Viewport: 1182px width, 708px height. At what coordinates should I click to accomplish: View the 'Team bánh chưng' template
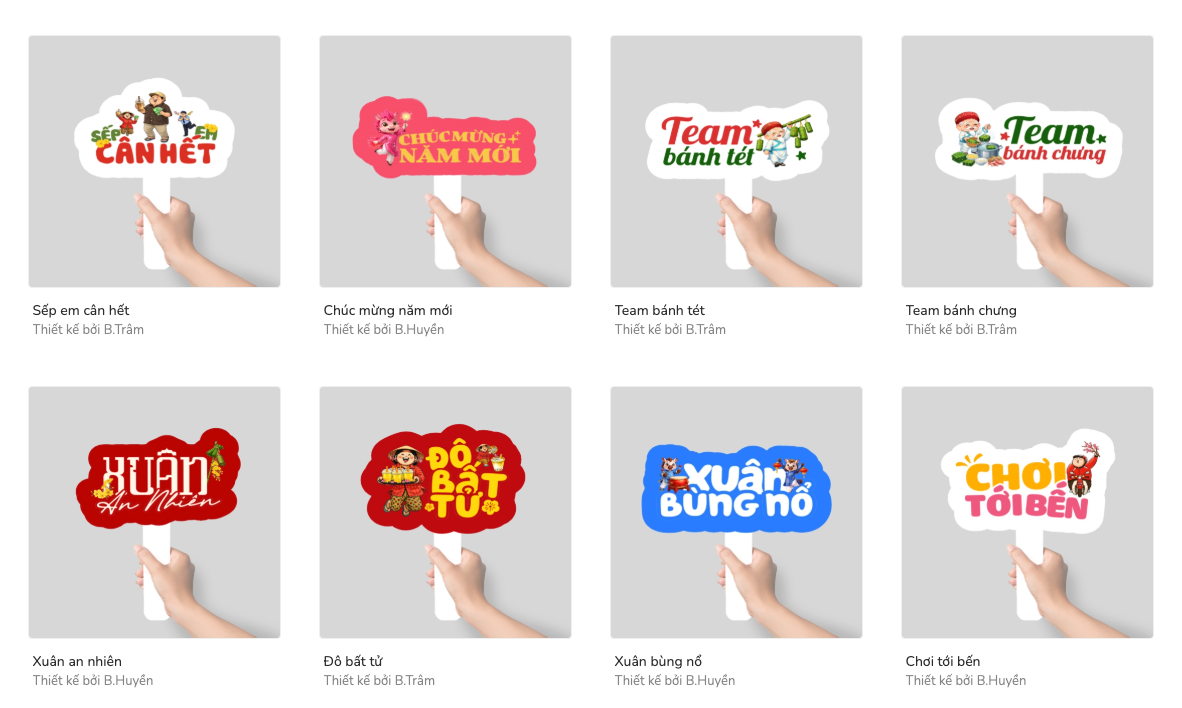[x=1027, y=162]
